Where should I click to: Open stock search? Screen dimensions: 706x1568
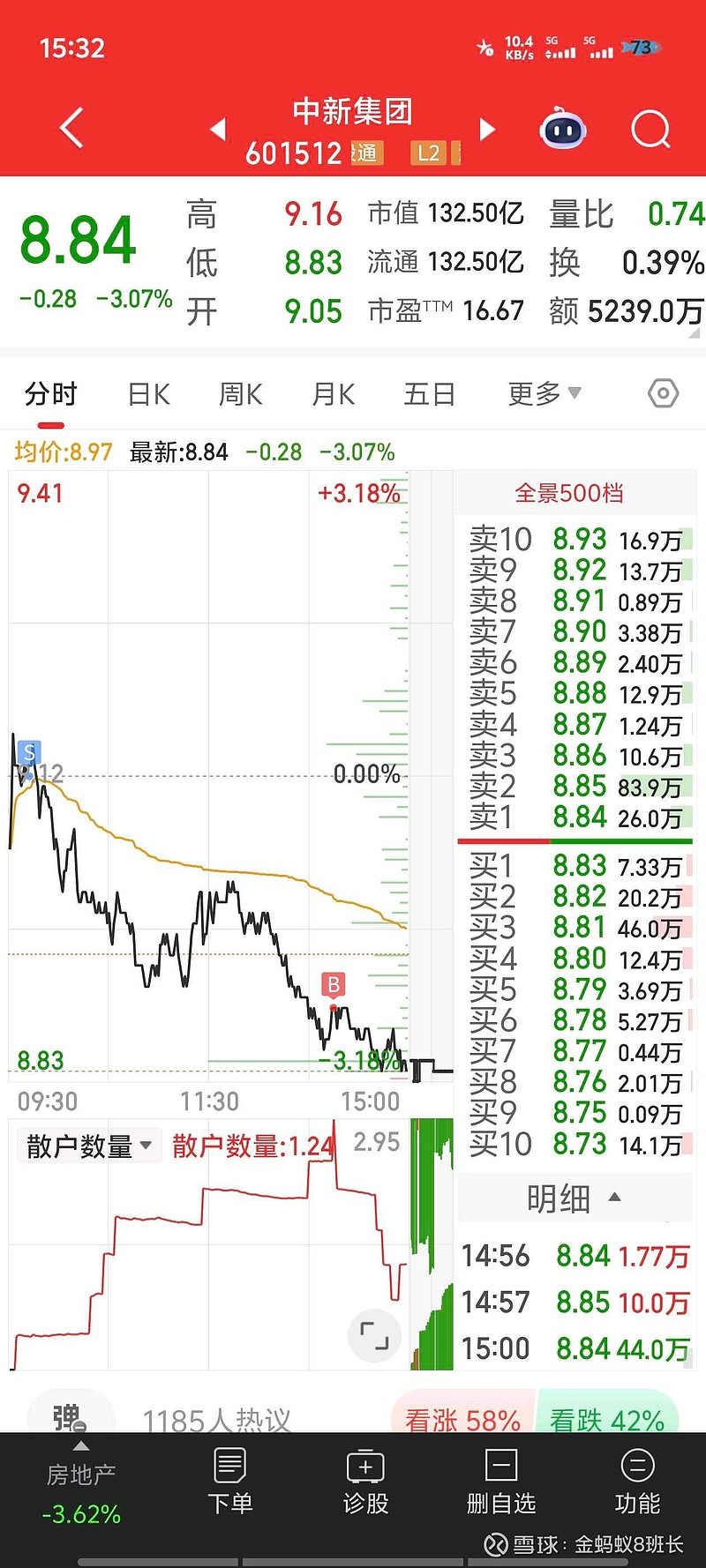[650, 131]
